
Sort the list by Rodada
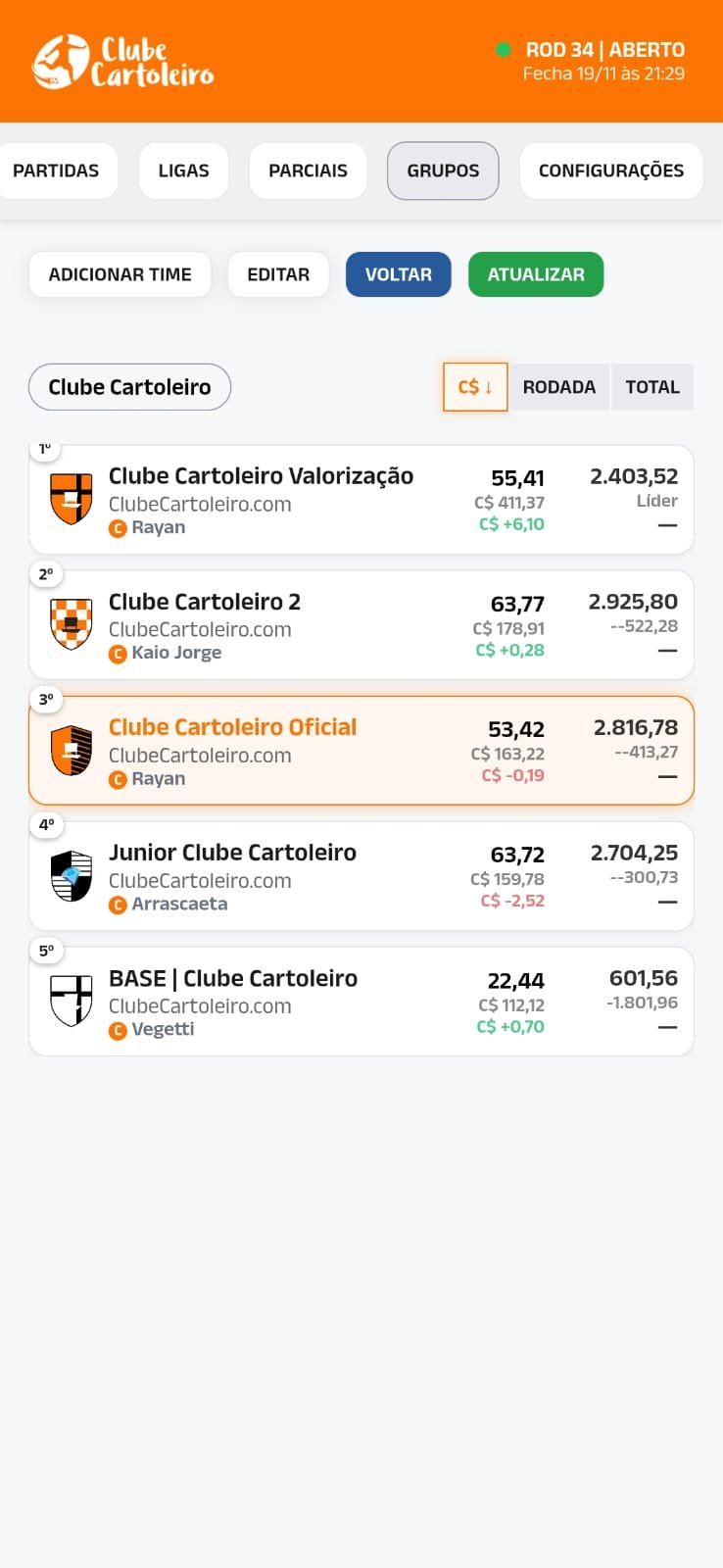(558, 387)
